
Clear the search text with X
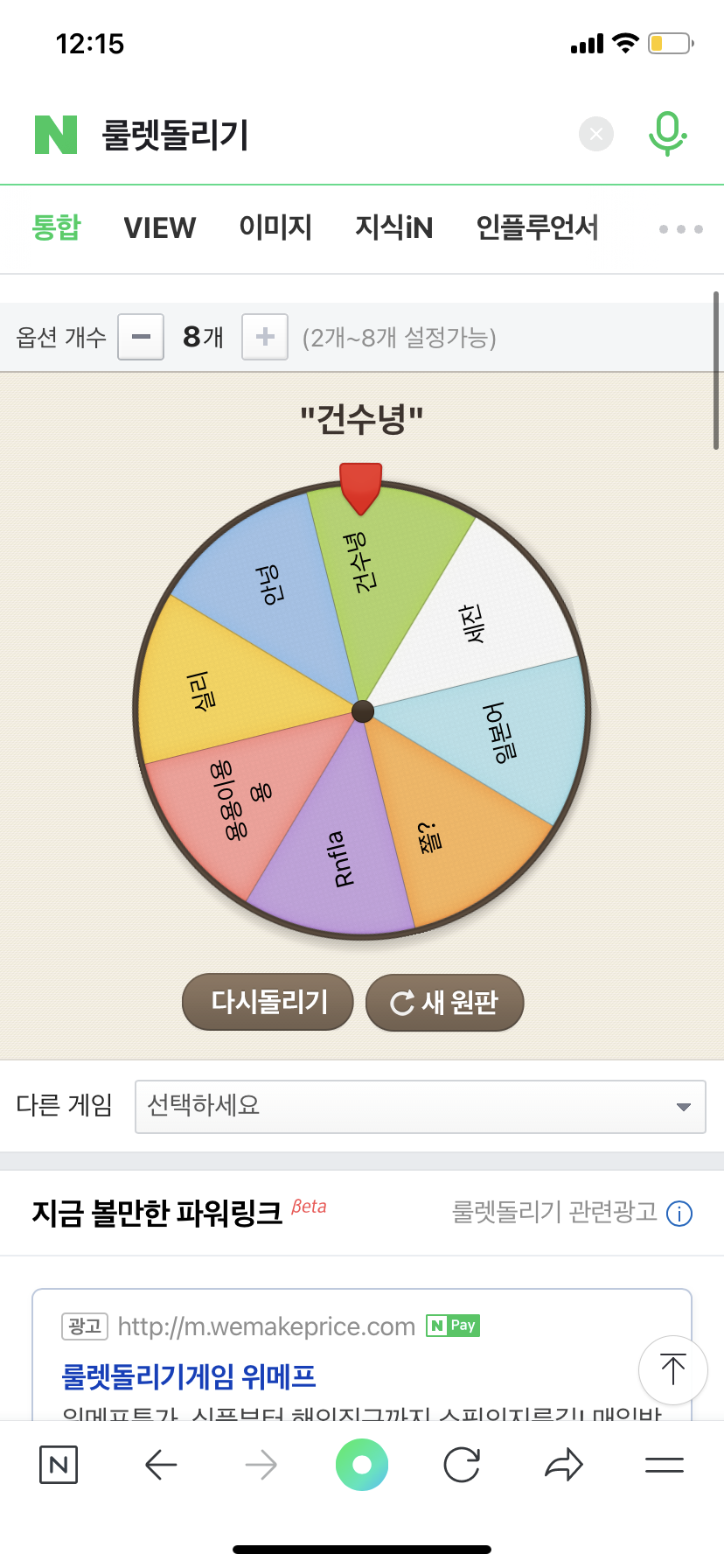(x=596, y=134)
